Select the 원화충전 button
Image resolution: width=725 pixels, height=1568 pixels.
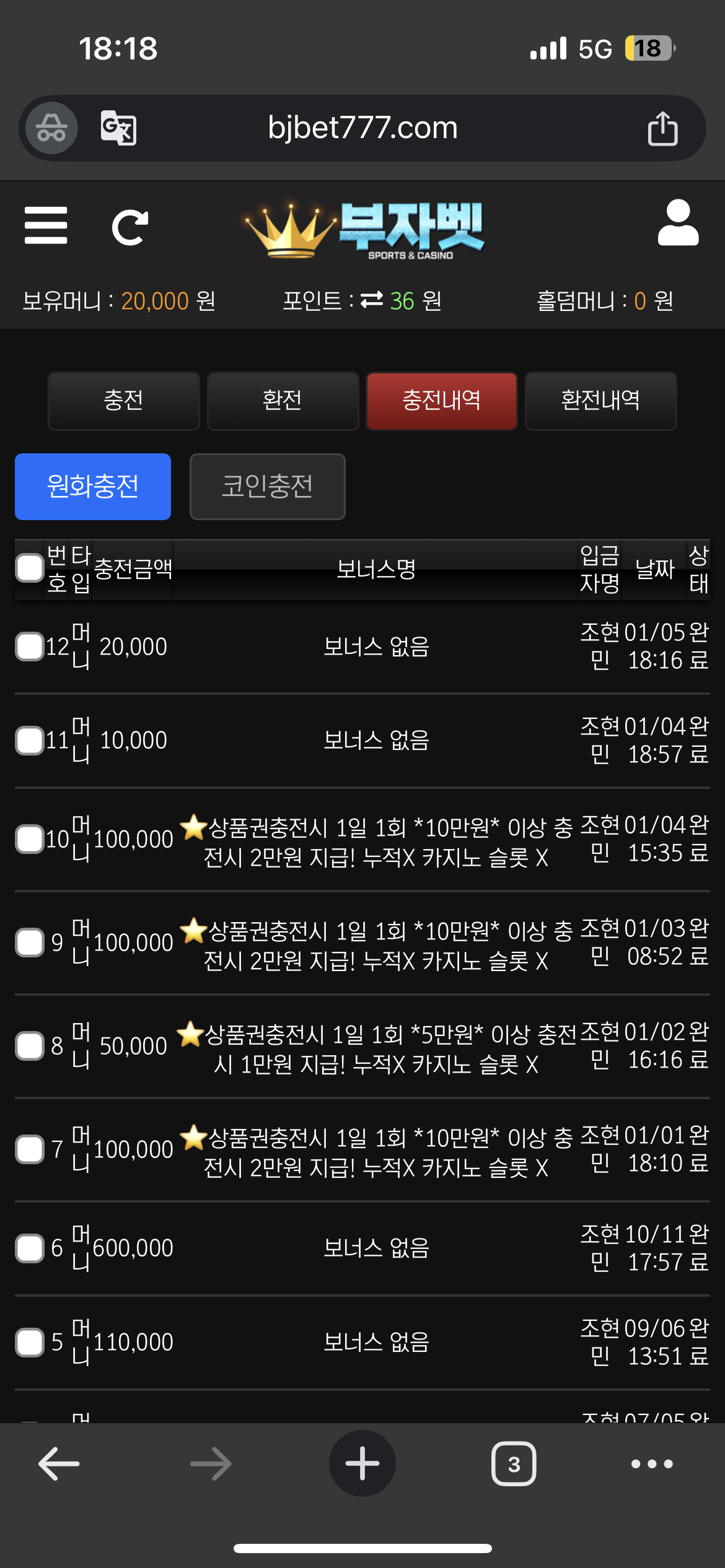(x=93, y=487)
